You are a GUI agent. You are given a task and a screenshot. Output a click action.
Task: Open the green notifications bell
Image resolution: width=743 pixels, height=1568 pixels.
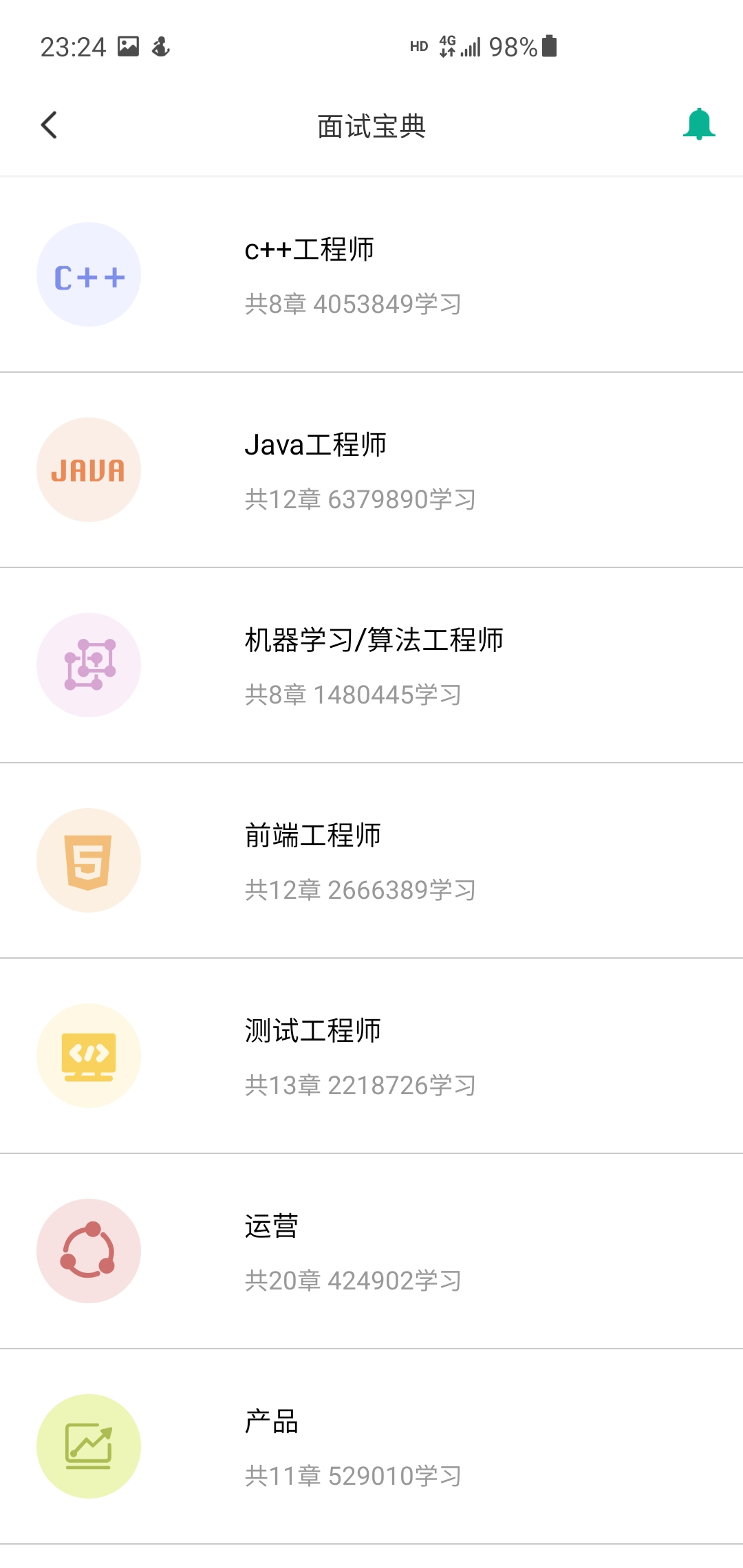698,124
